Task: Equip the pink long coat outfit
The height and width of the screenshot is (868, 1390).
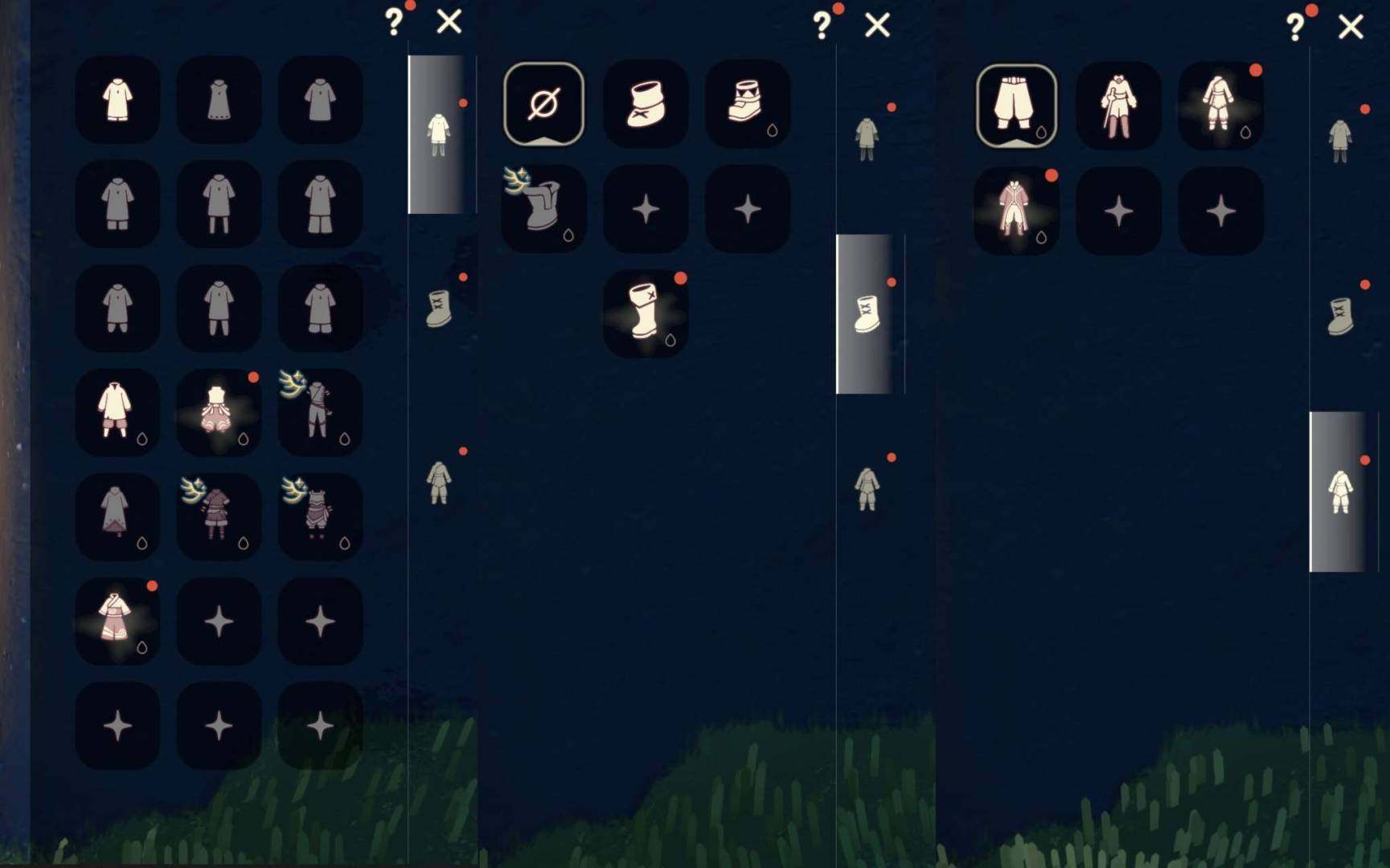Action: click(1016, 211)
